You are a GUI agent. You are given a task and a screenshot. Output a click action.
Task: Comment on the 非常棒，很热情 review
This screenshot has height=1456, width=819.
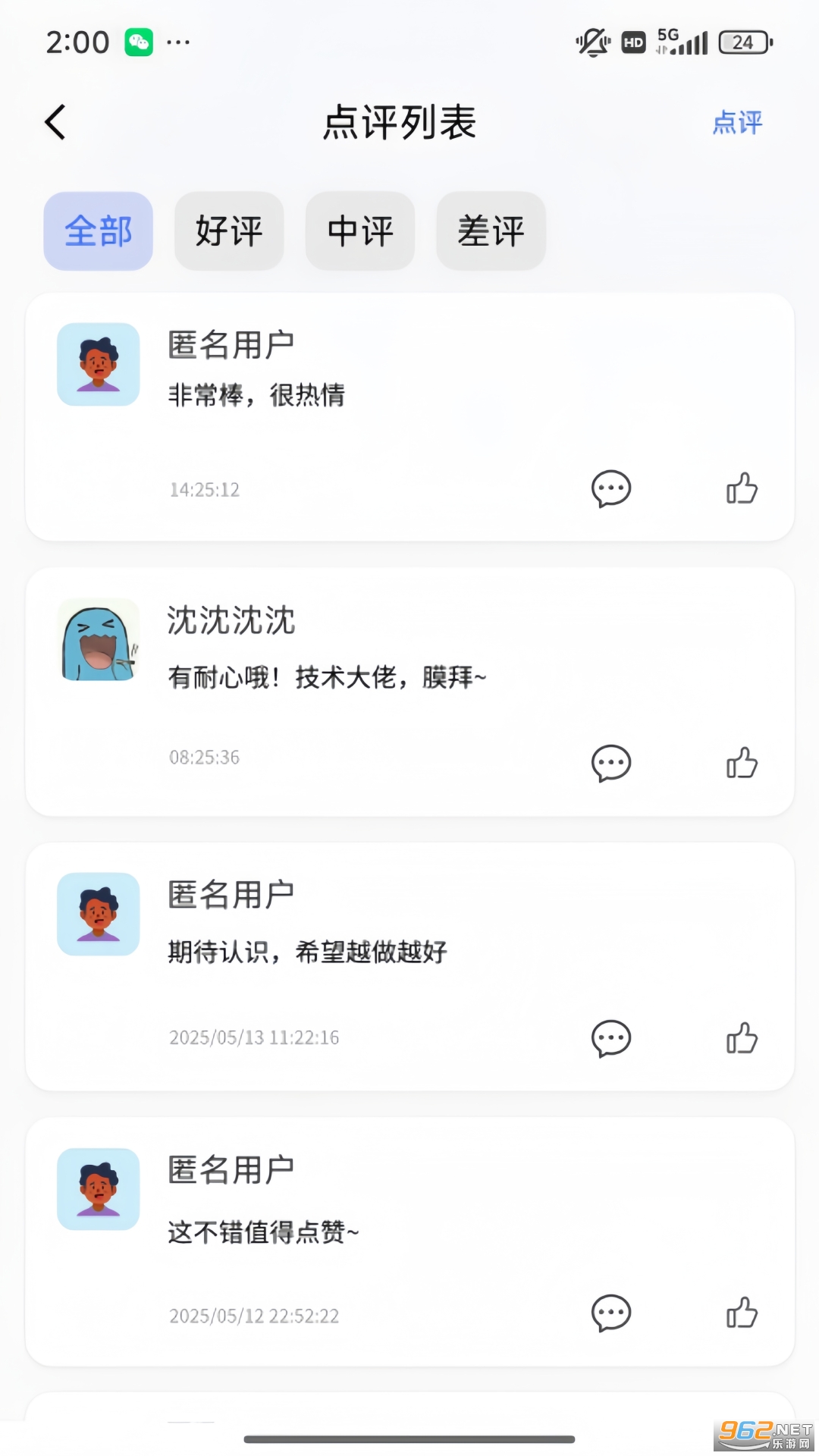[x=611, y=489]
